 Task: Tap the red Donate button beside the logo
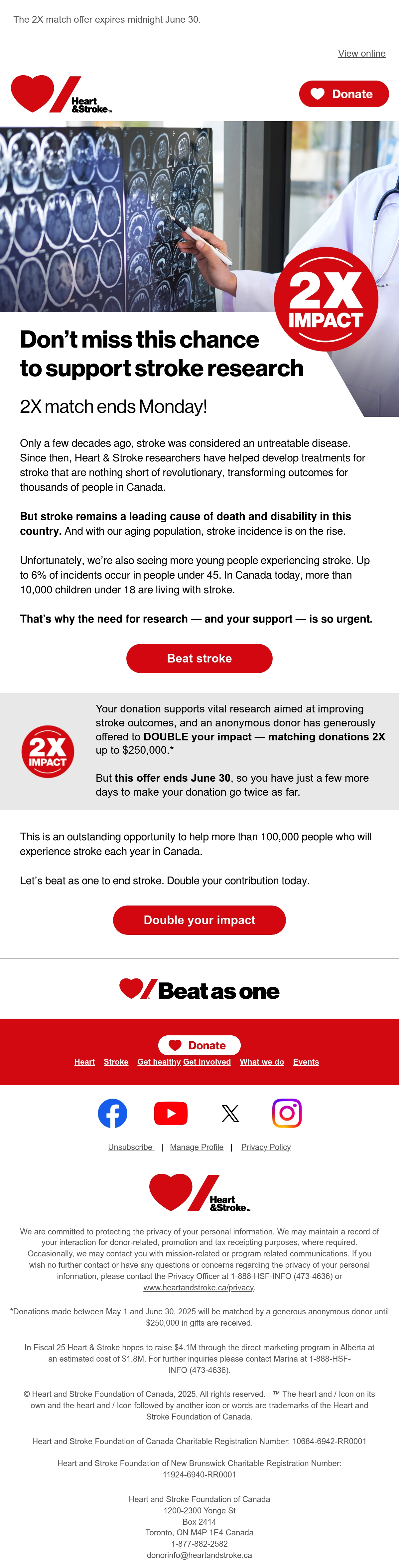pyautogui.click(x=344, y=94)
